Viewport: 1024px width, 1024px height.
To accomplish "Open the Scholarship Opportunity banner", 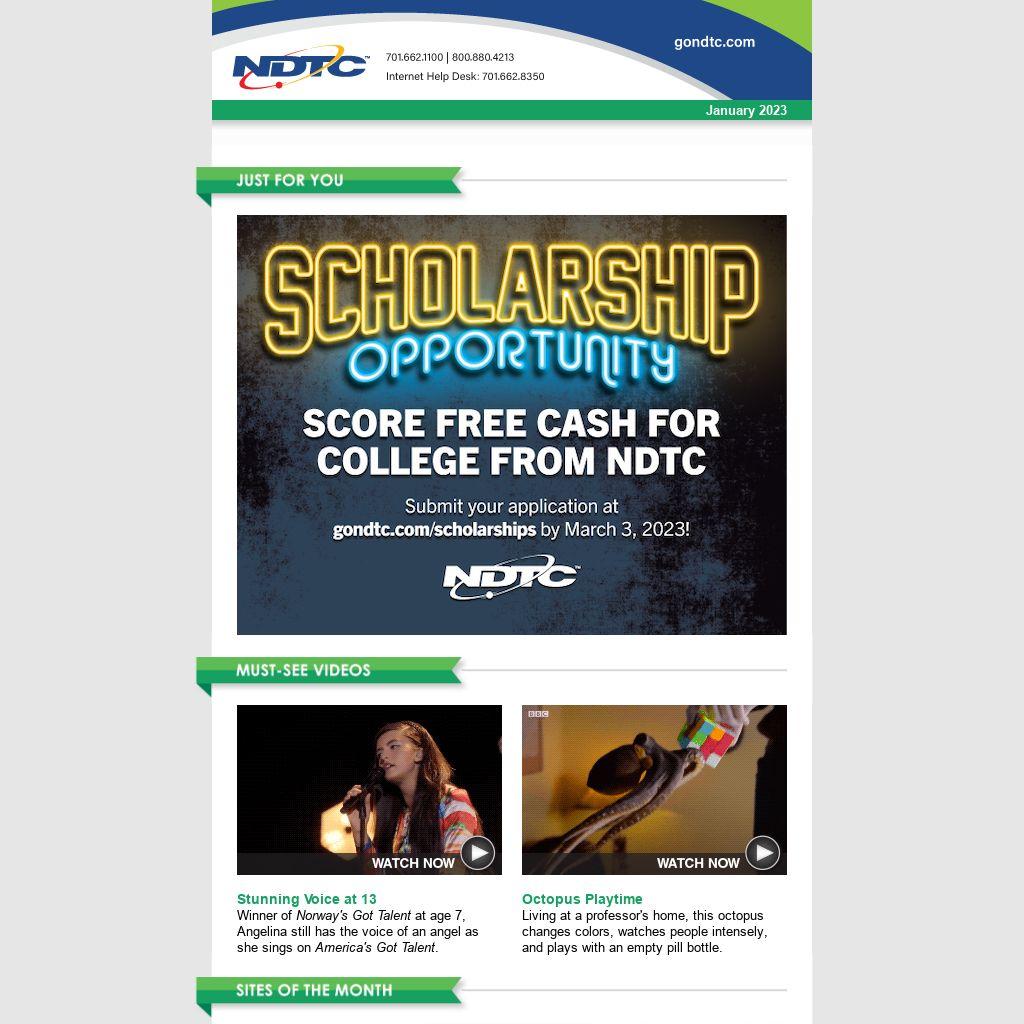I will pos(511,424).
